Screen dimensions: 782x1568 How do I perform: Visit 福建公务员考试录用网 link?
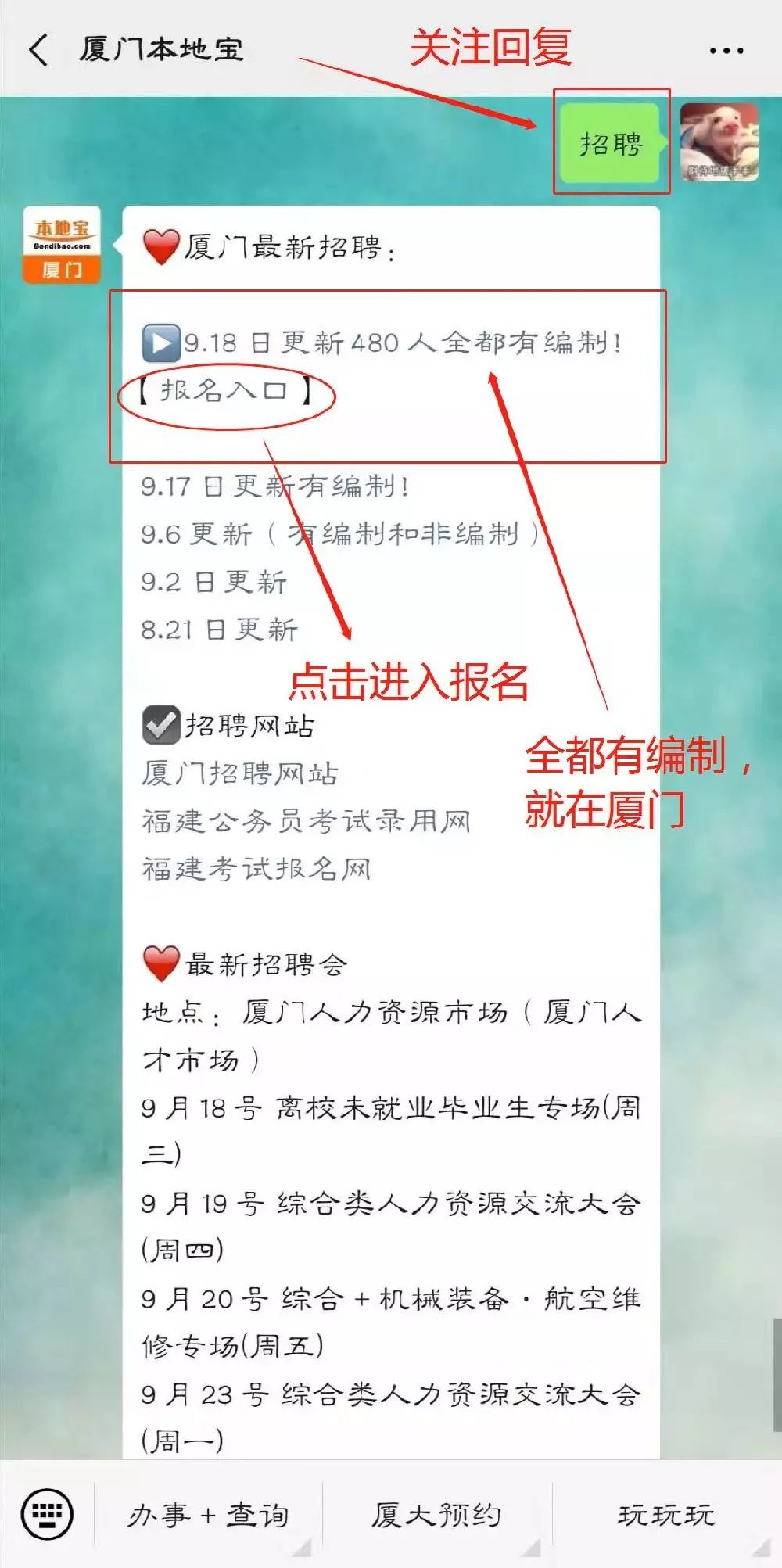coord(306,821)
